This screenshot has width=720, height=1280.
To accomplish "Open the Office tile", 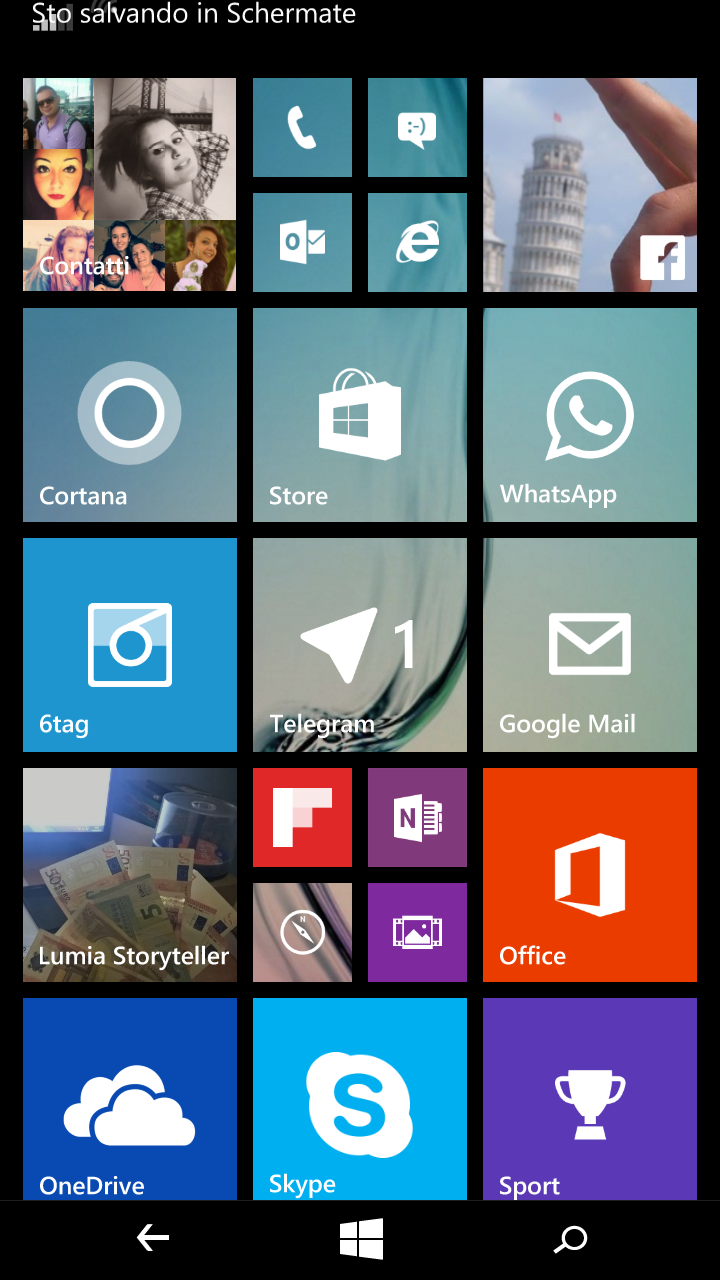I will click(x=590, y=875).
